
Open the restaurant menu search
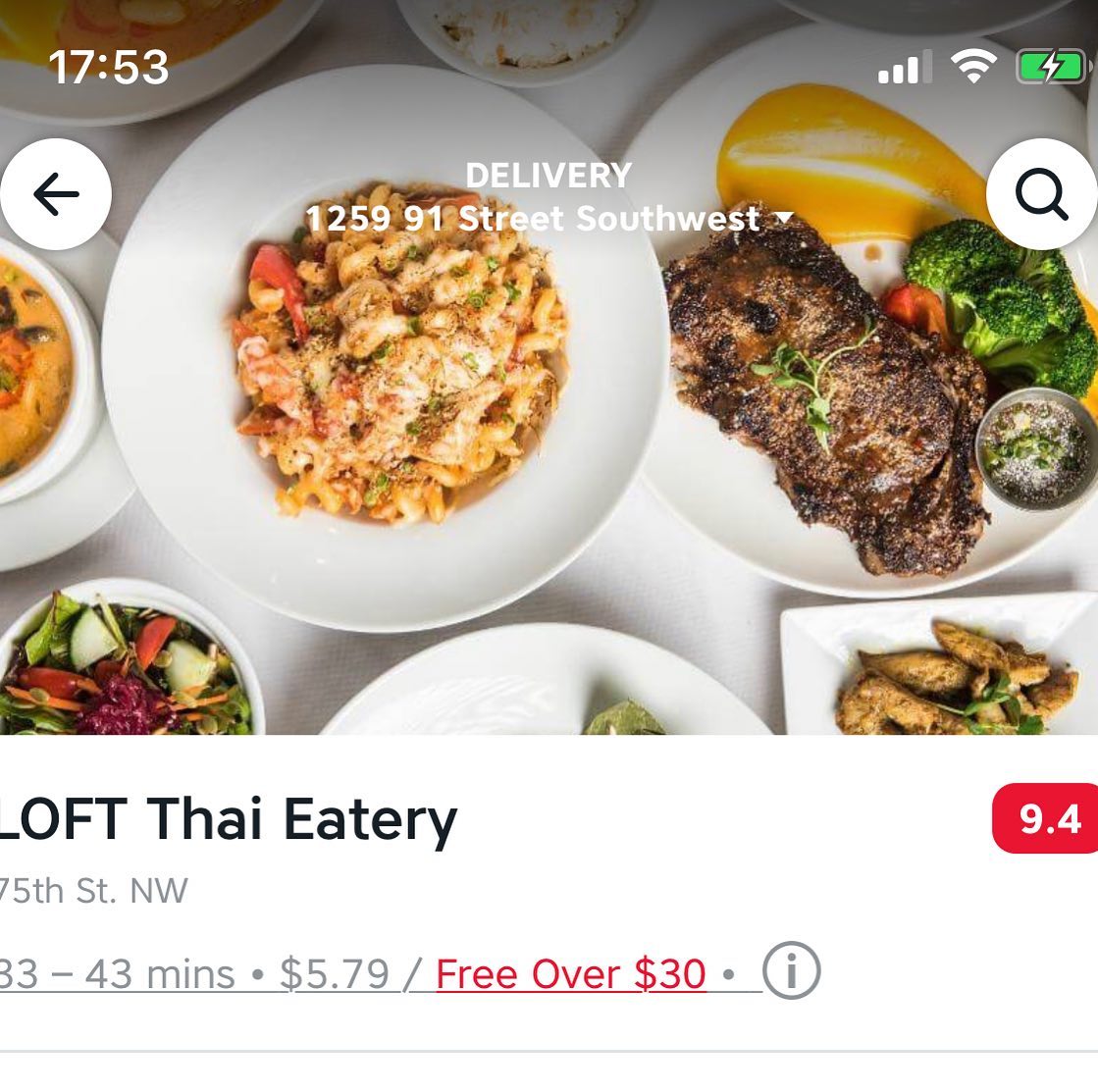pos(1041,195)
